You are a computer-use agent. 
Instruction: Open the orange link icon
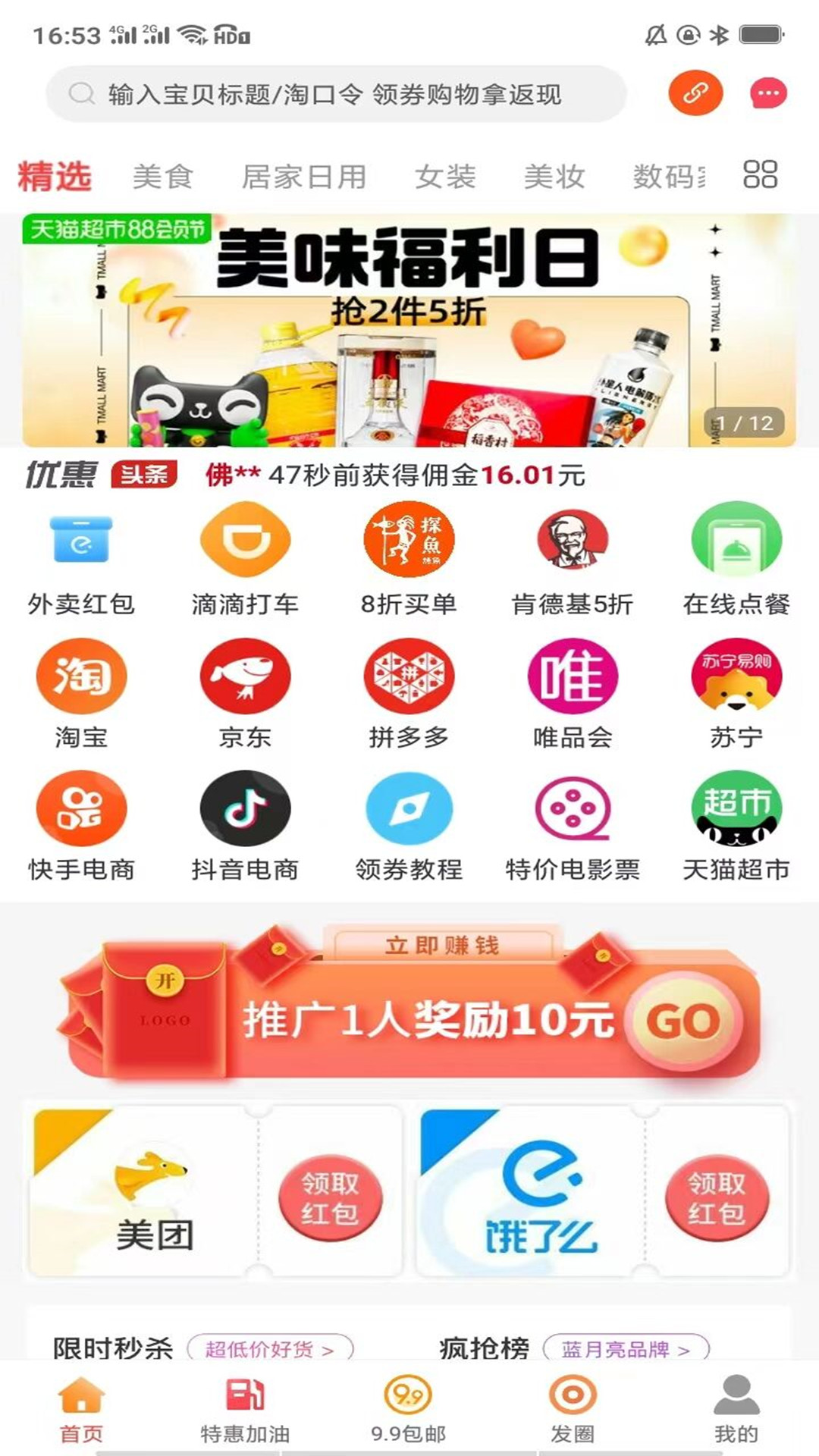coord(695,93)
